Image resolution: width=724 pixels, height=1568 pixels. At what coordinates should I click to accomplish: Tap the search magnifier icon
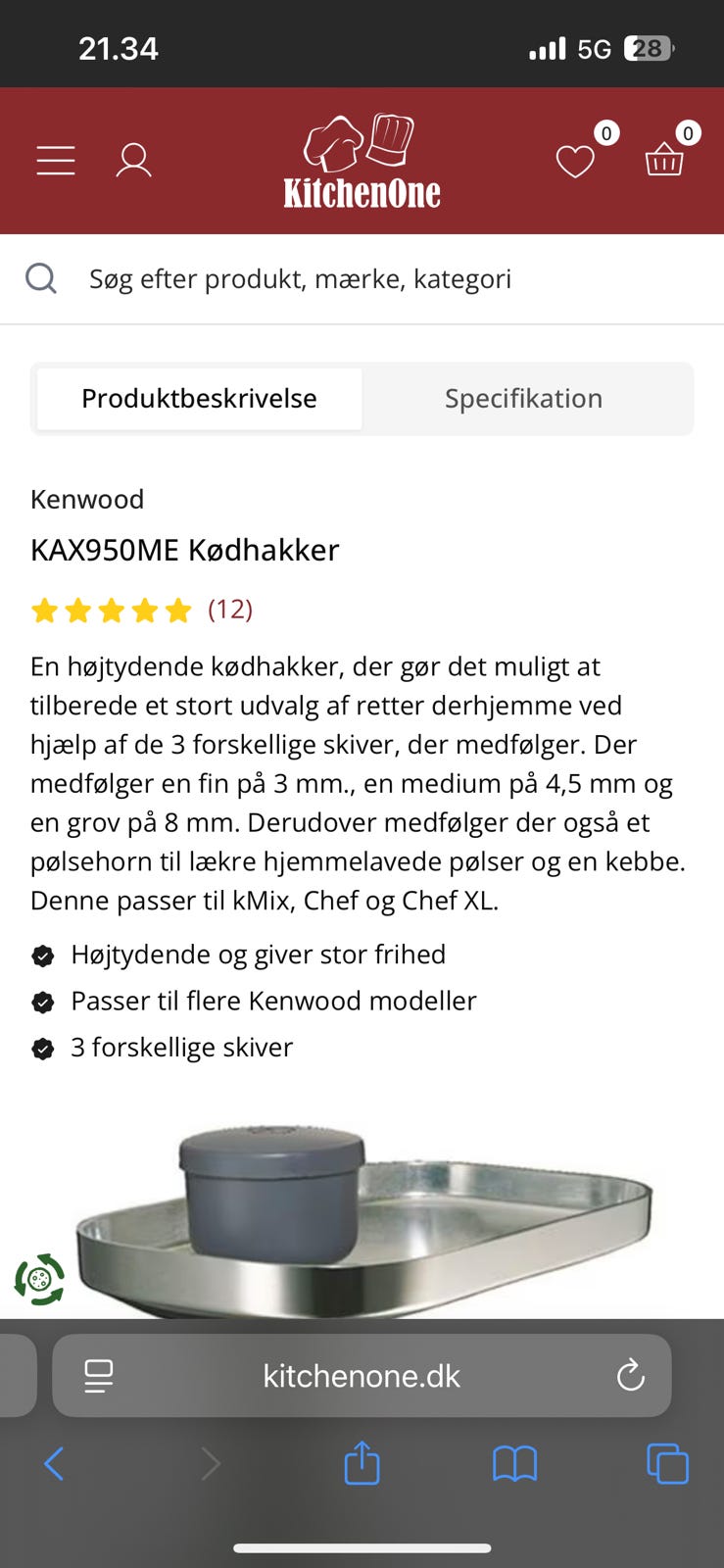pyautogui.click(x=41, y=278)
